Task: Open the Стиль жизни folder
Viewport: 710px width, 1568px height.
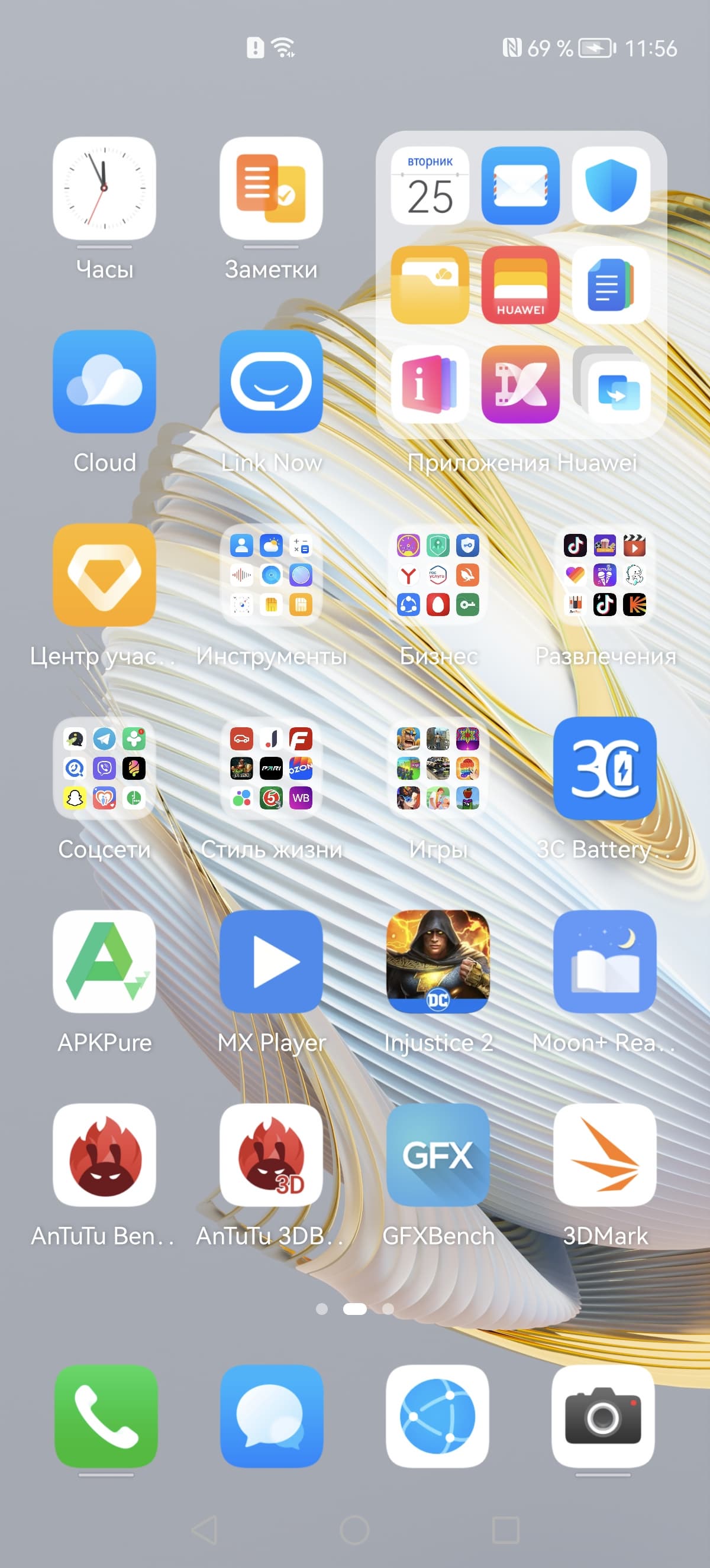Action: coord(271,768)
